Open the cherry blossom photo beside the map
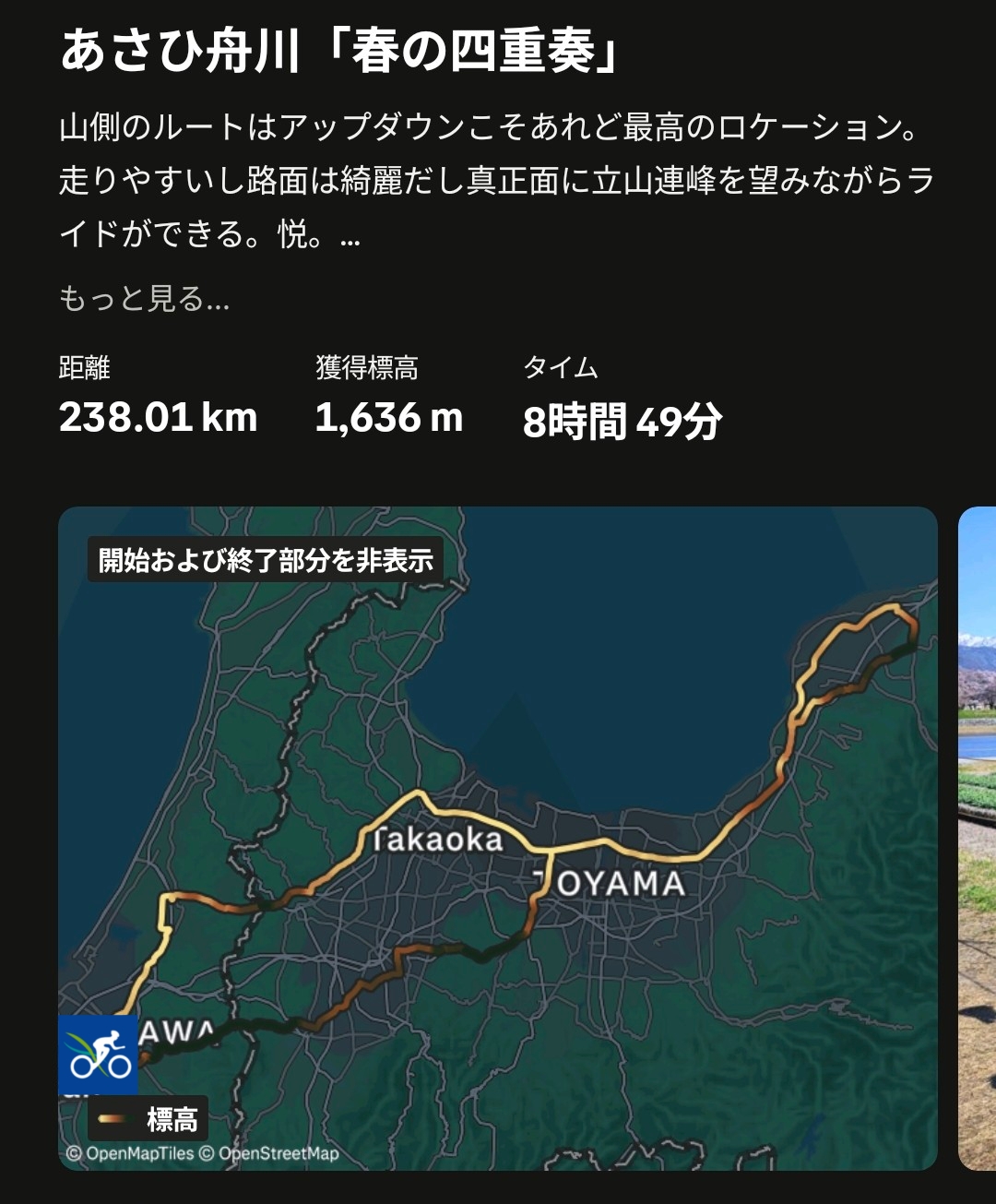 coord(978,838)
